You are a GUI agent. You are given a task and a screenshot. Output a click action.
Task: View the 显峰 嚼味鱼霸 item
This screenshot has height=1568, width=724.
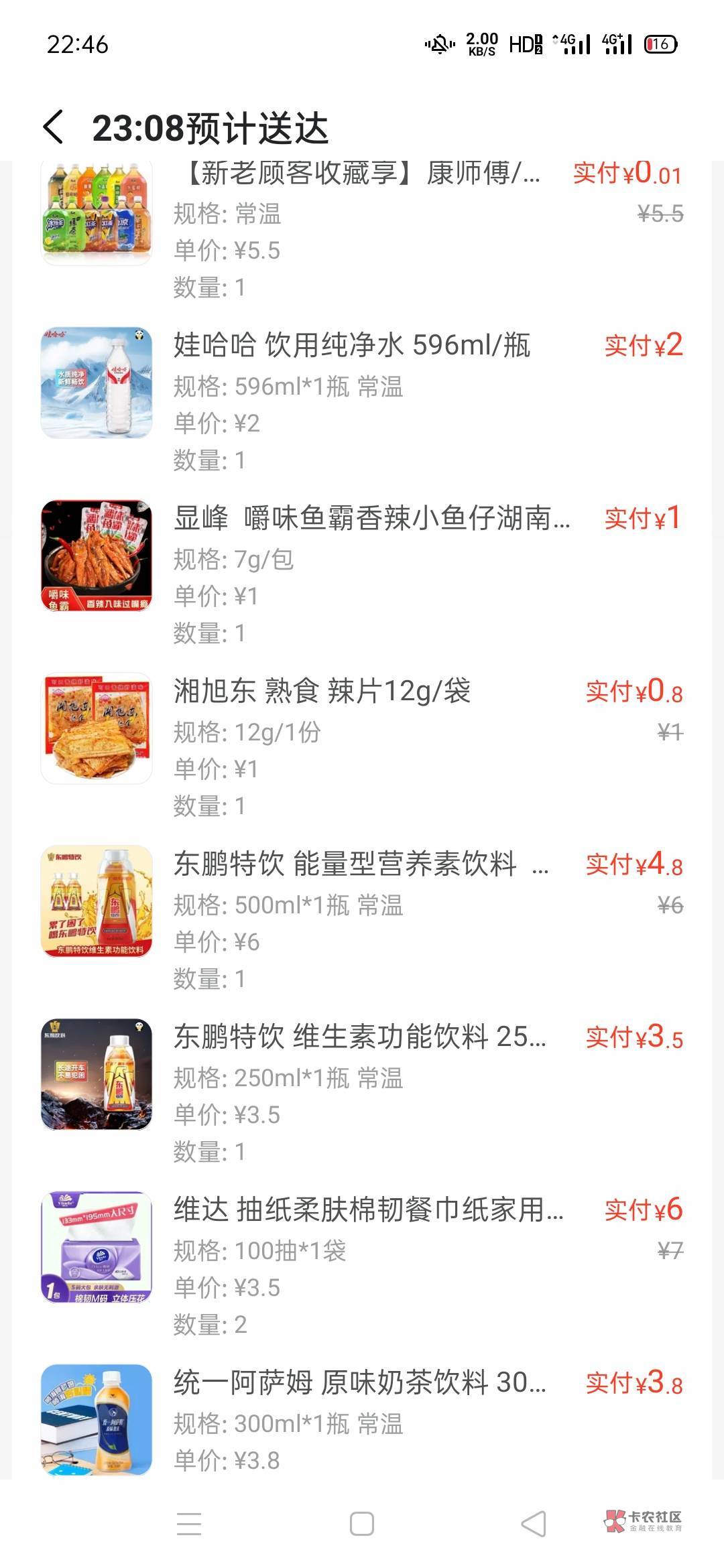pyautogui.click(x=372, y=519)
